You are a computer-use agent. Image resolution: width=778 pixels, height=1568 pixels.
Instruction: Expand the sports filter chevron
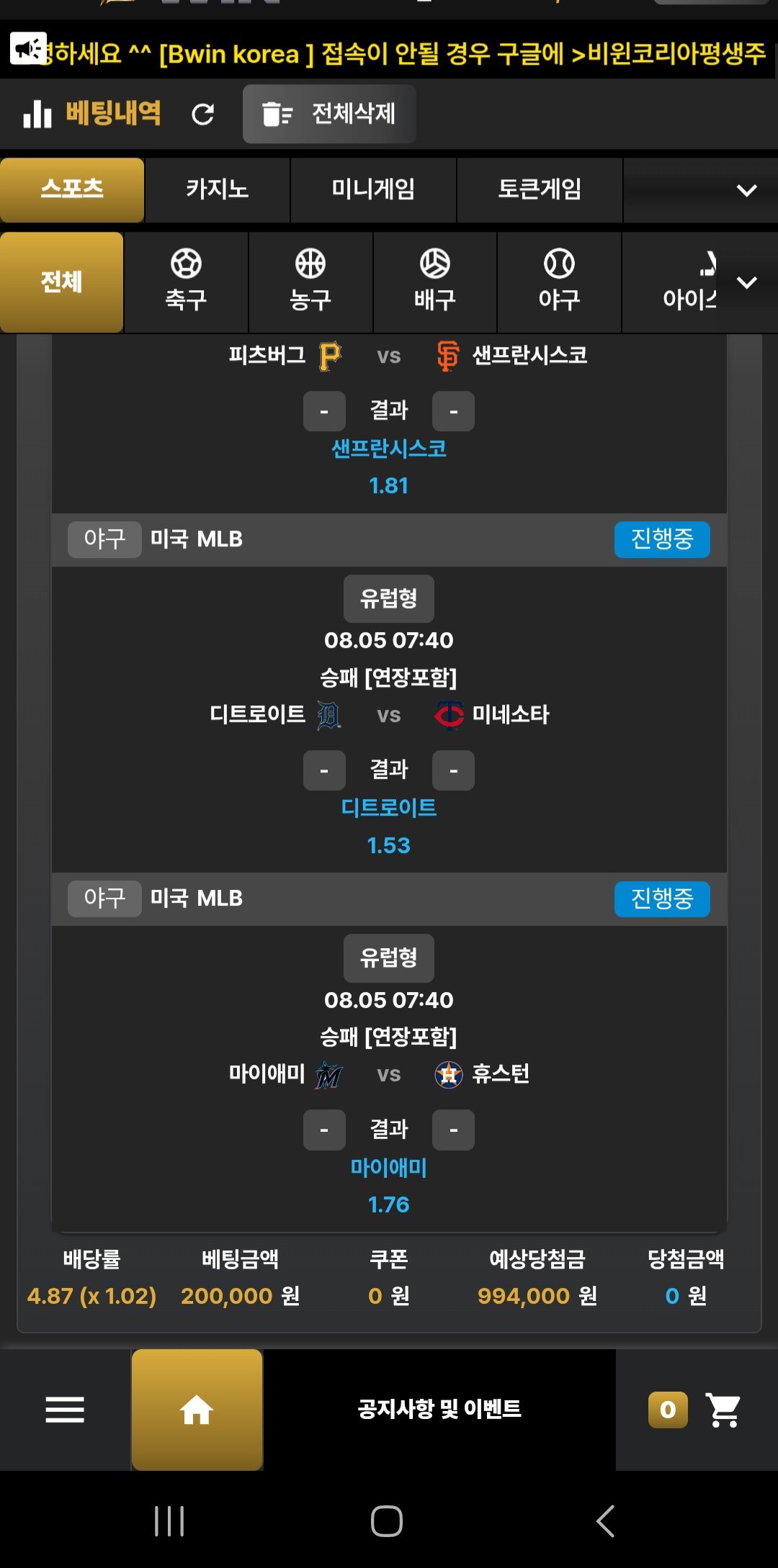pos(747,282)
